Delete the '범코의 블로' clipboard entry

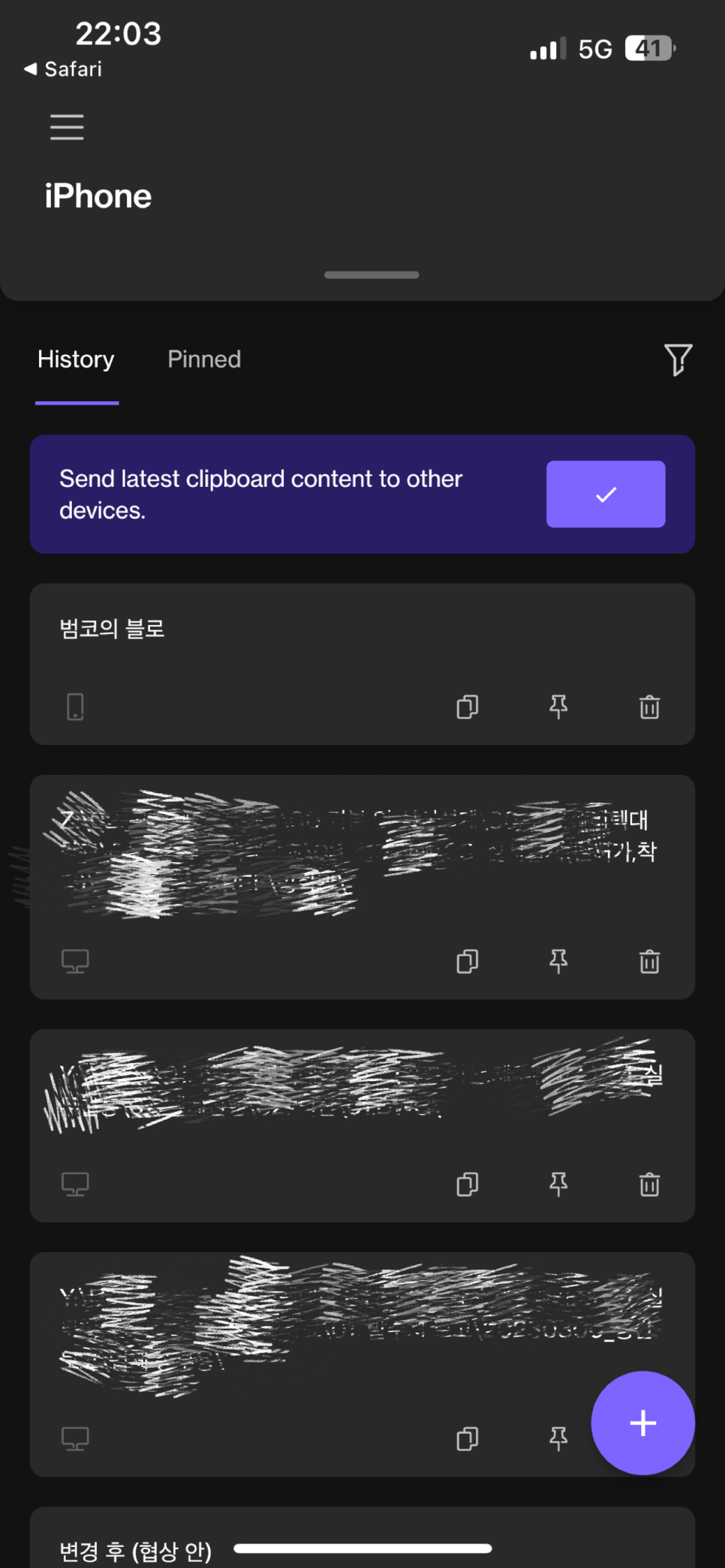click(649, 707)
